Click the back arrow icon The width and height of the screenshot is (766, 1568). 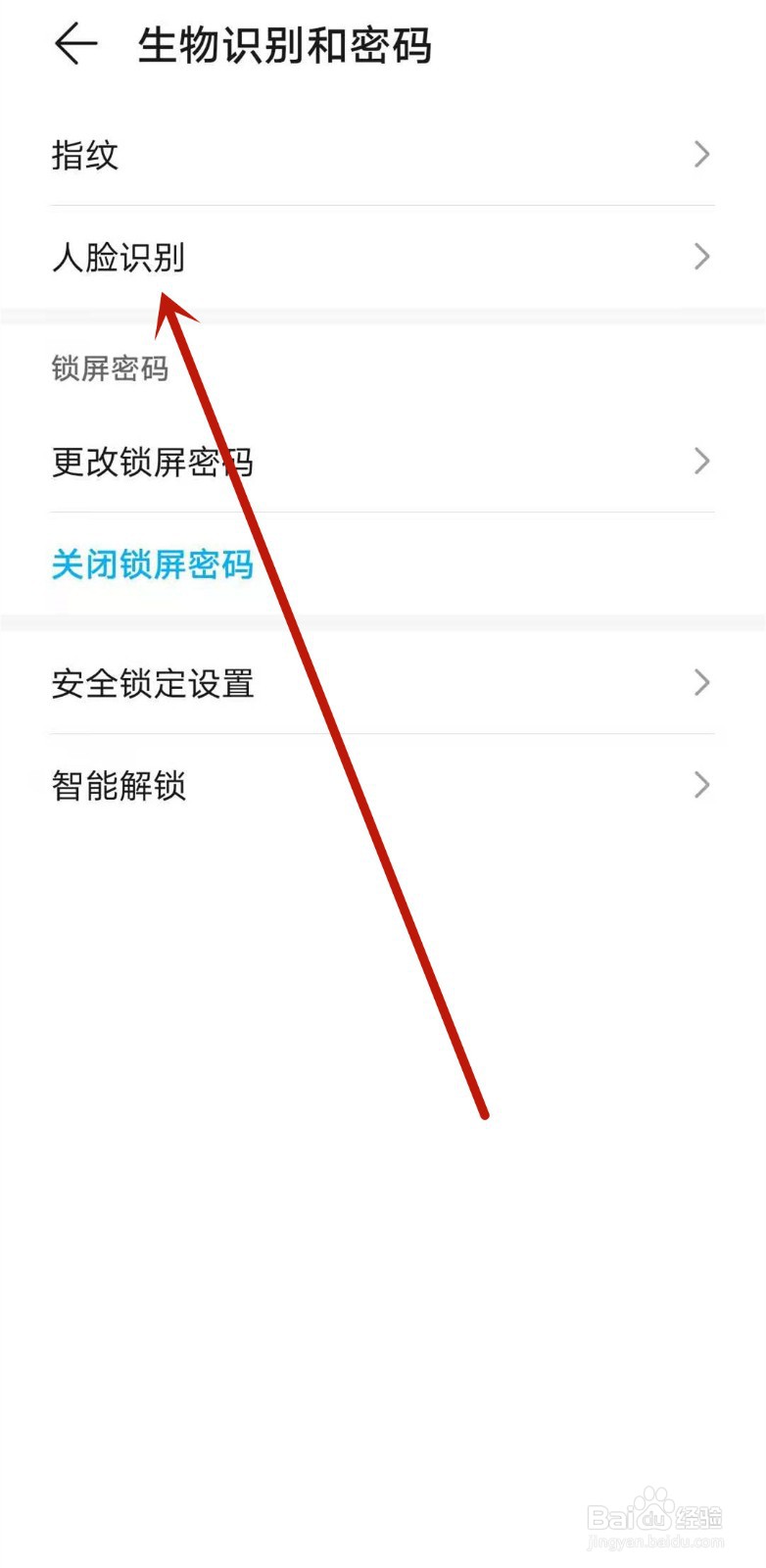click(75, 44)
